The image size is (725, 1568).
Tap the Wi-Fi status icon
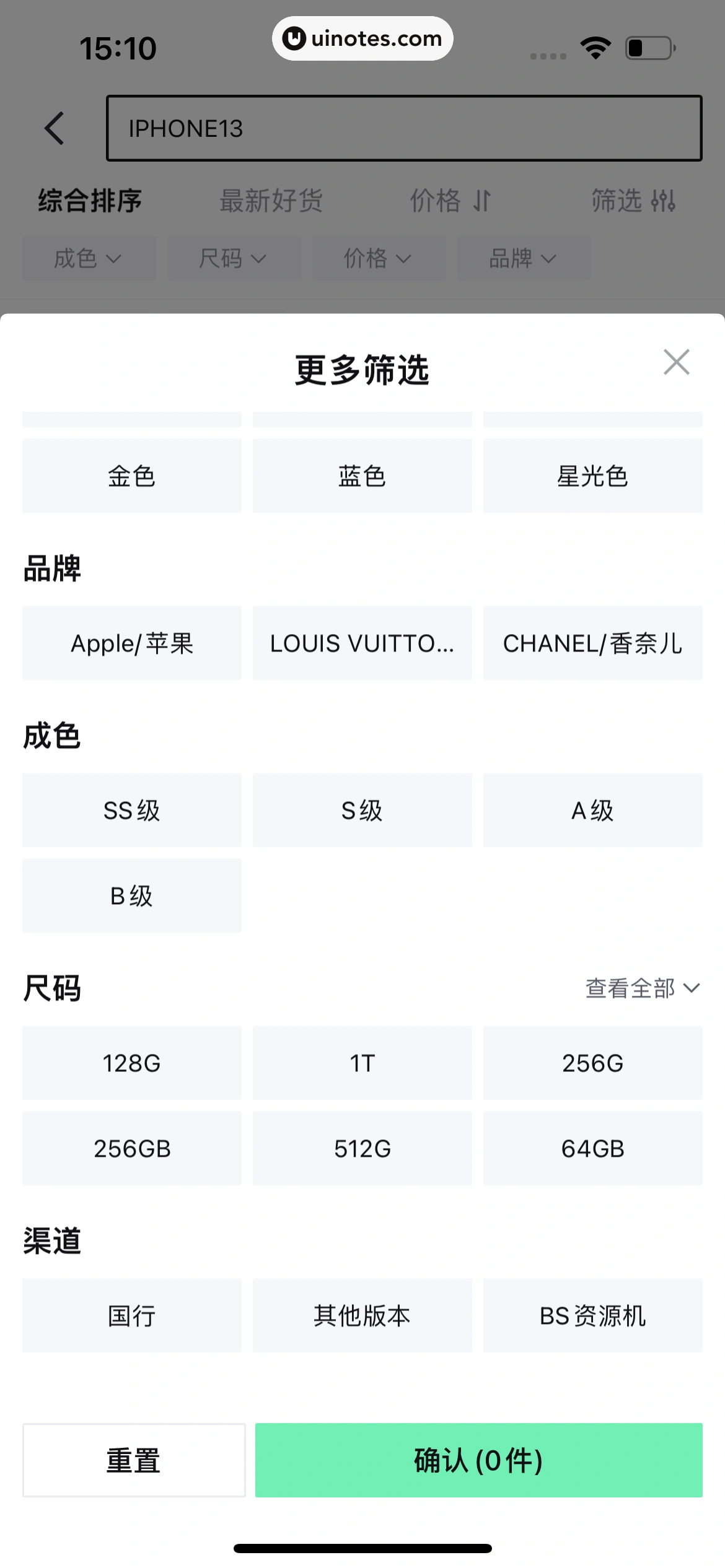coord(594,47)
